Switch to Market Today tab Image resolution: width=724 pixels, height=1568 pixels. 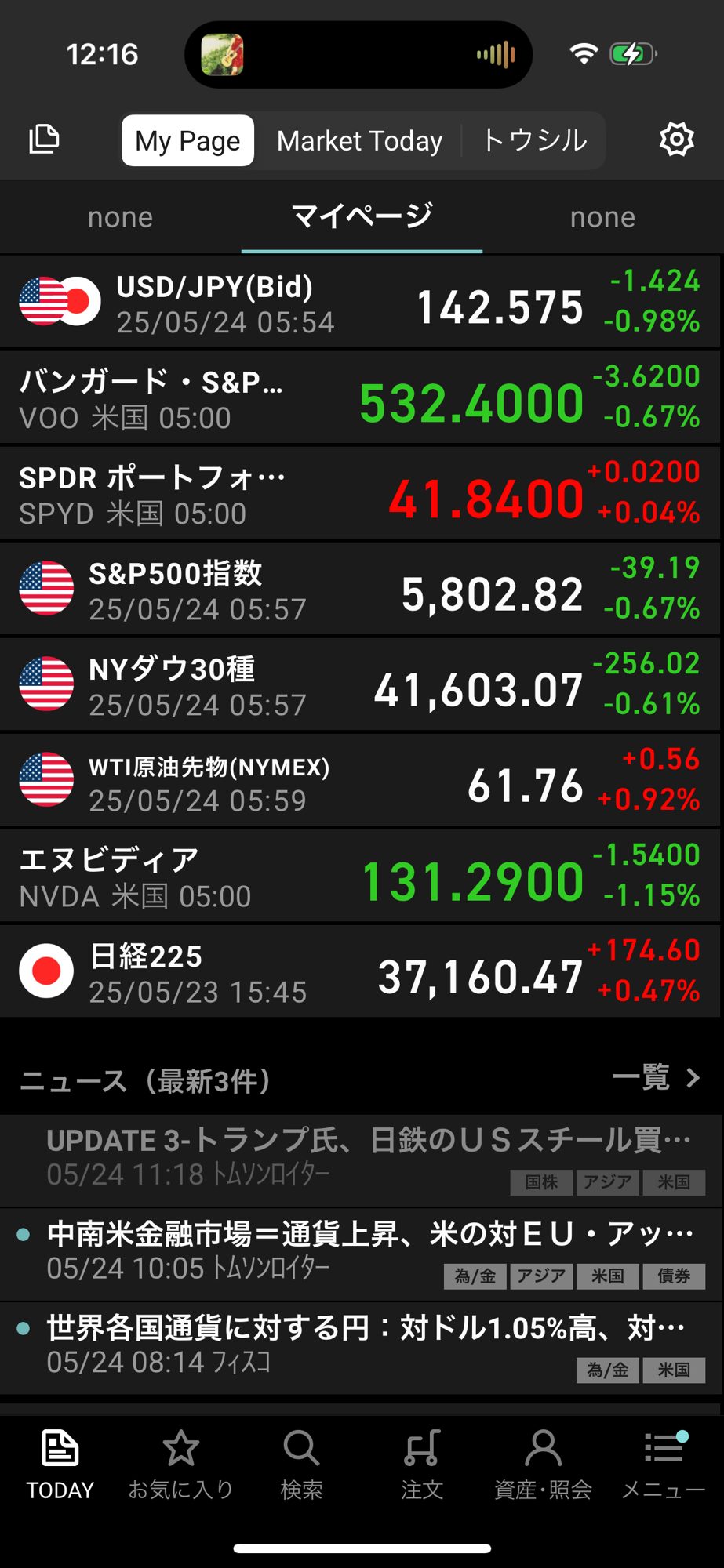click(x=359, y=141)
